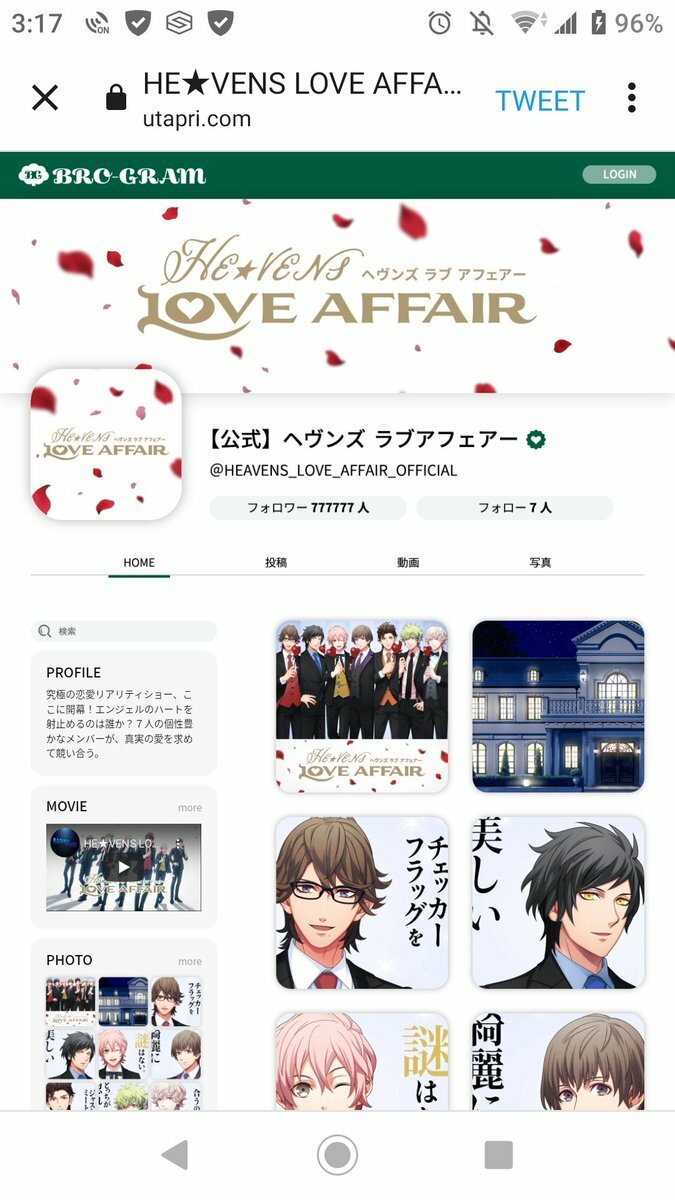This screenshot has width=675, height=1200.
Task: Tap the TWEET link in toolbar
Action: pyautogui.click(x=540, y=100)
